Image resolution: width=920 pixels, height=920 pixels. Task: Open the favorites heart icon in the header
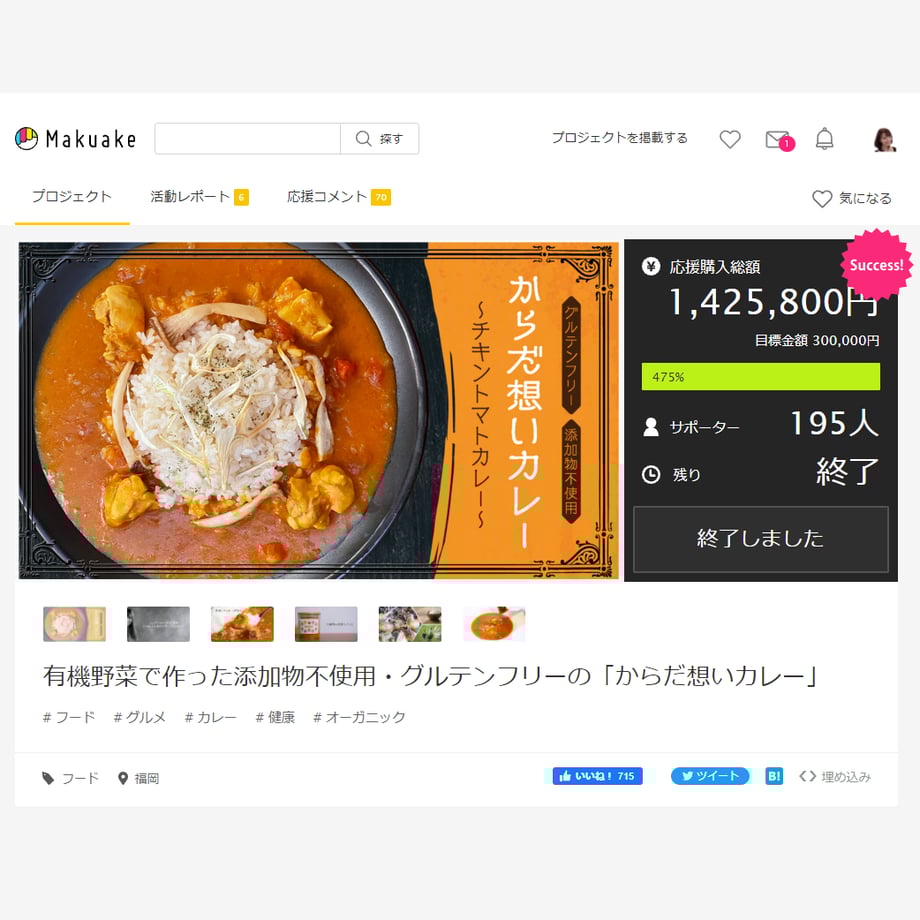pyautogui.click(x=730, y=140)
